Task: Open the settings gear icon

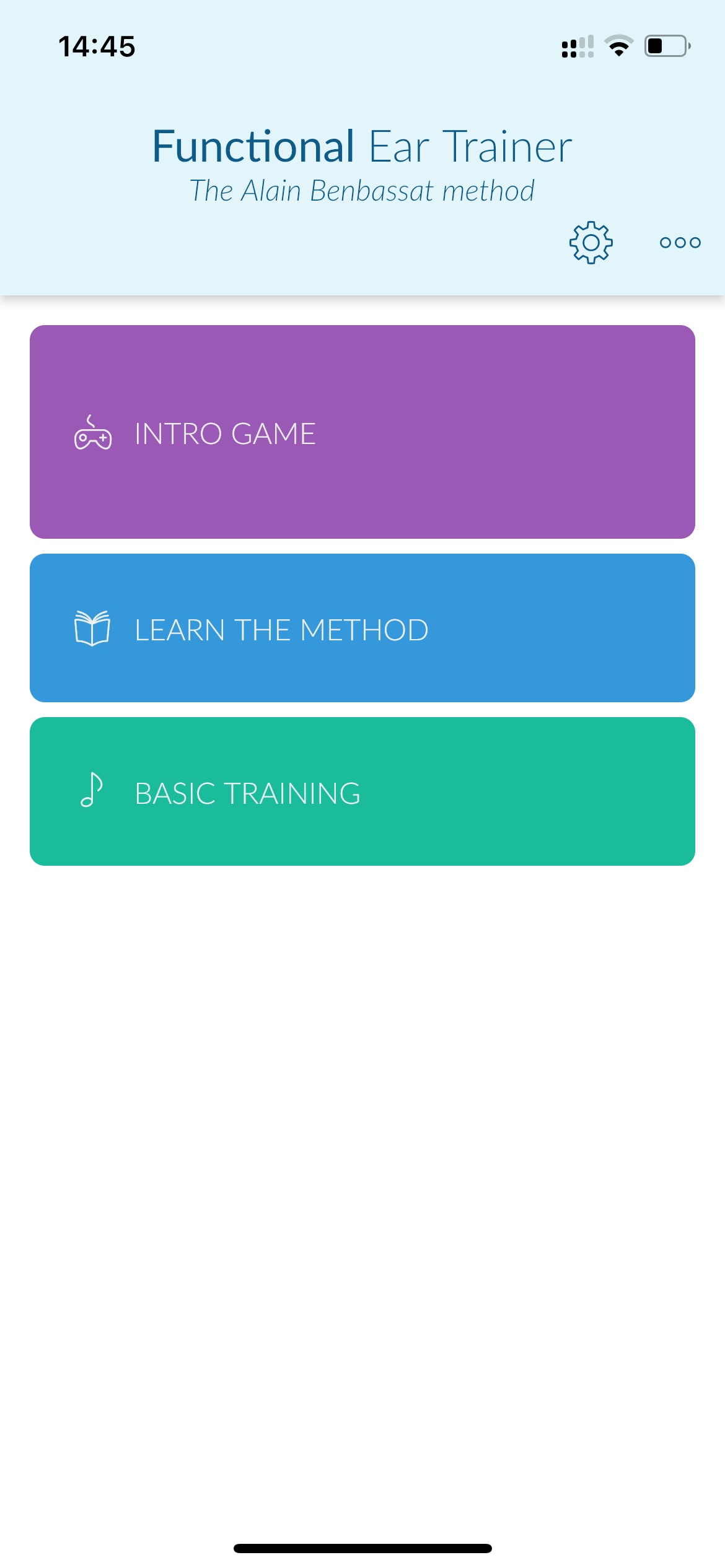Action: coord(591,242)
